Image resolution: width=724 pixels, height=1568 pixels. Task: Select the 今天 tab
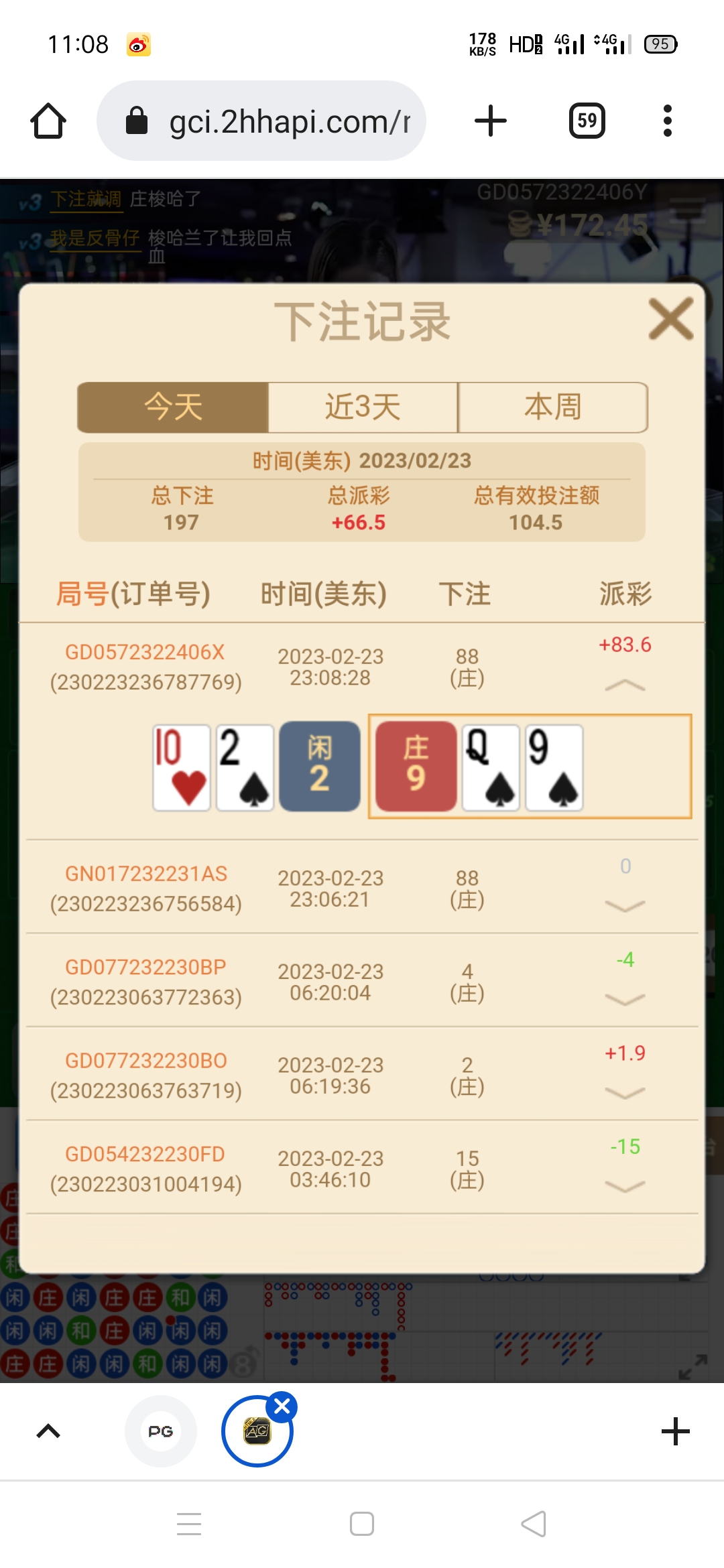(x=173, y=407)
